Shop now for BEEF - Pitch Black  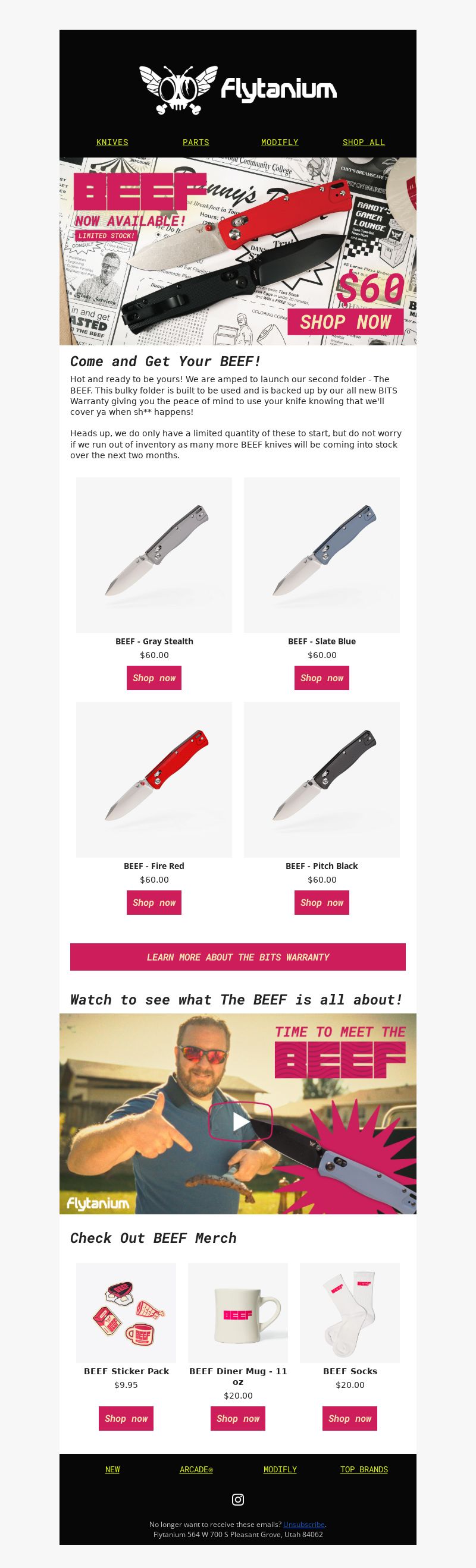pyautogui.click(x=322, y=902)
